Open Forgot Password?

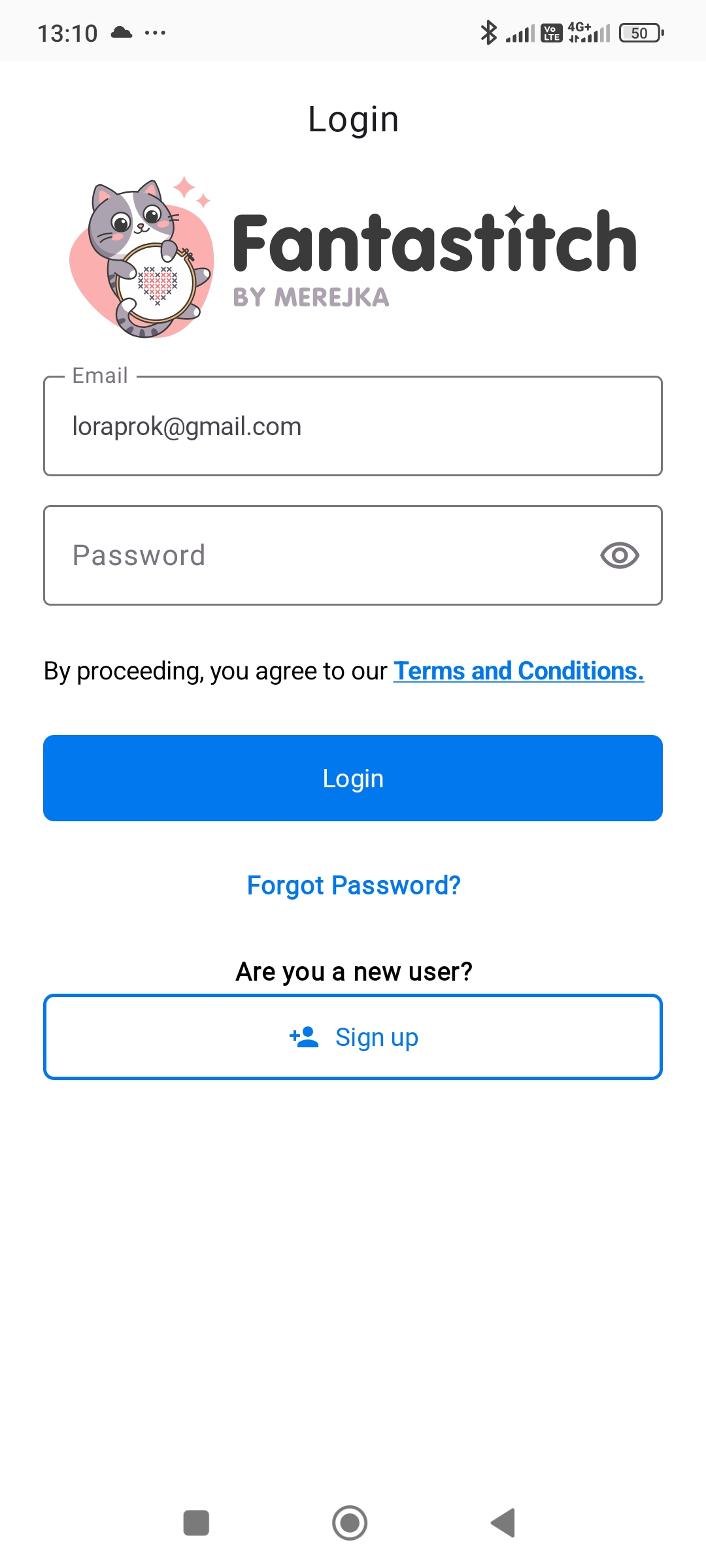(x=354, y=885)
